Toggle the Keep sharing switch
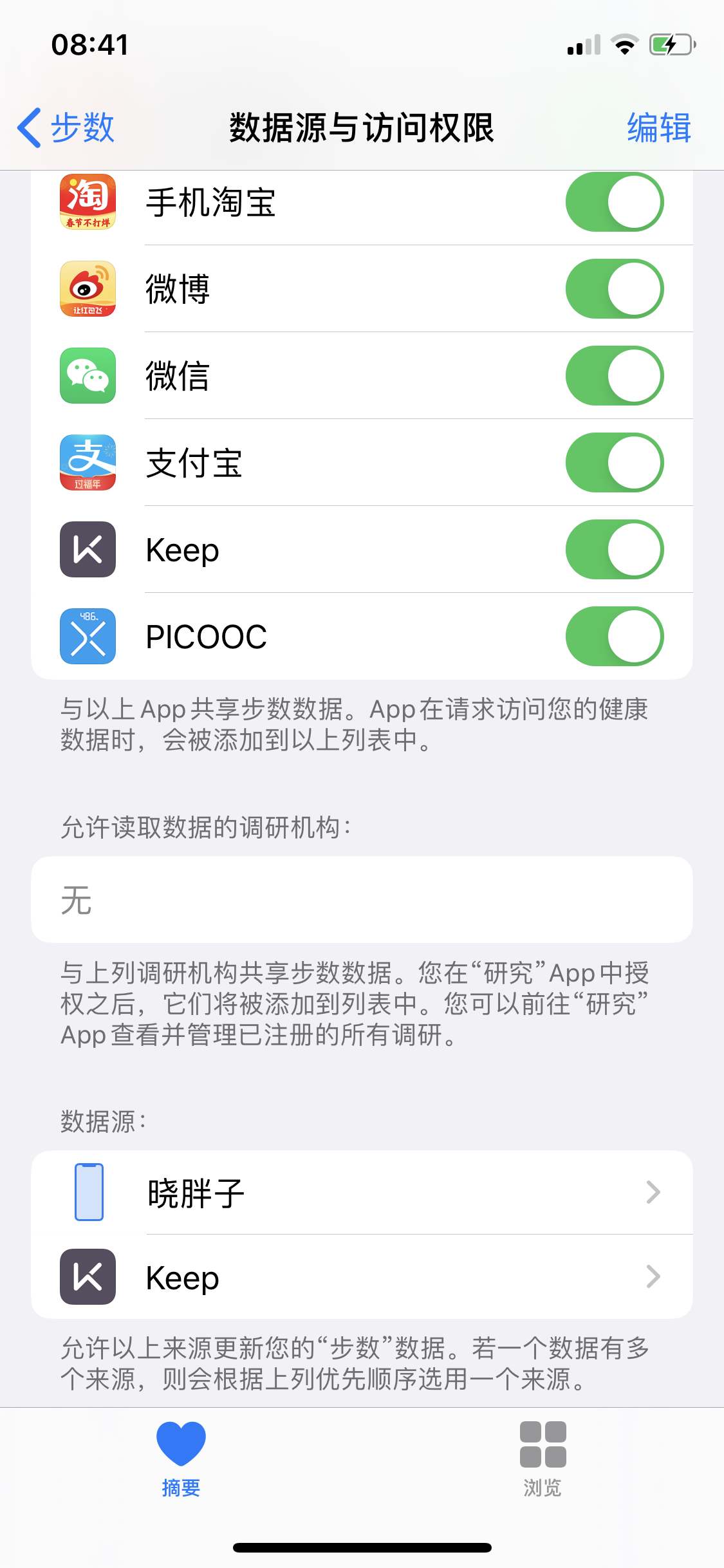The height and width of the screenshot is (1568, 724). coord(614,550)
